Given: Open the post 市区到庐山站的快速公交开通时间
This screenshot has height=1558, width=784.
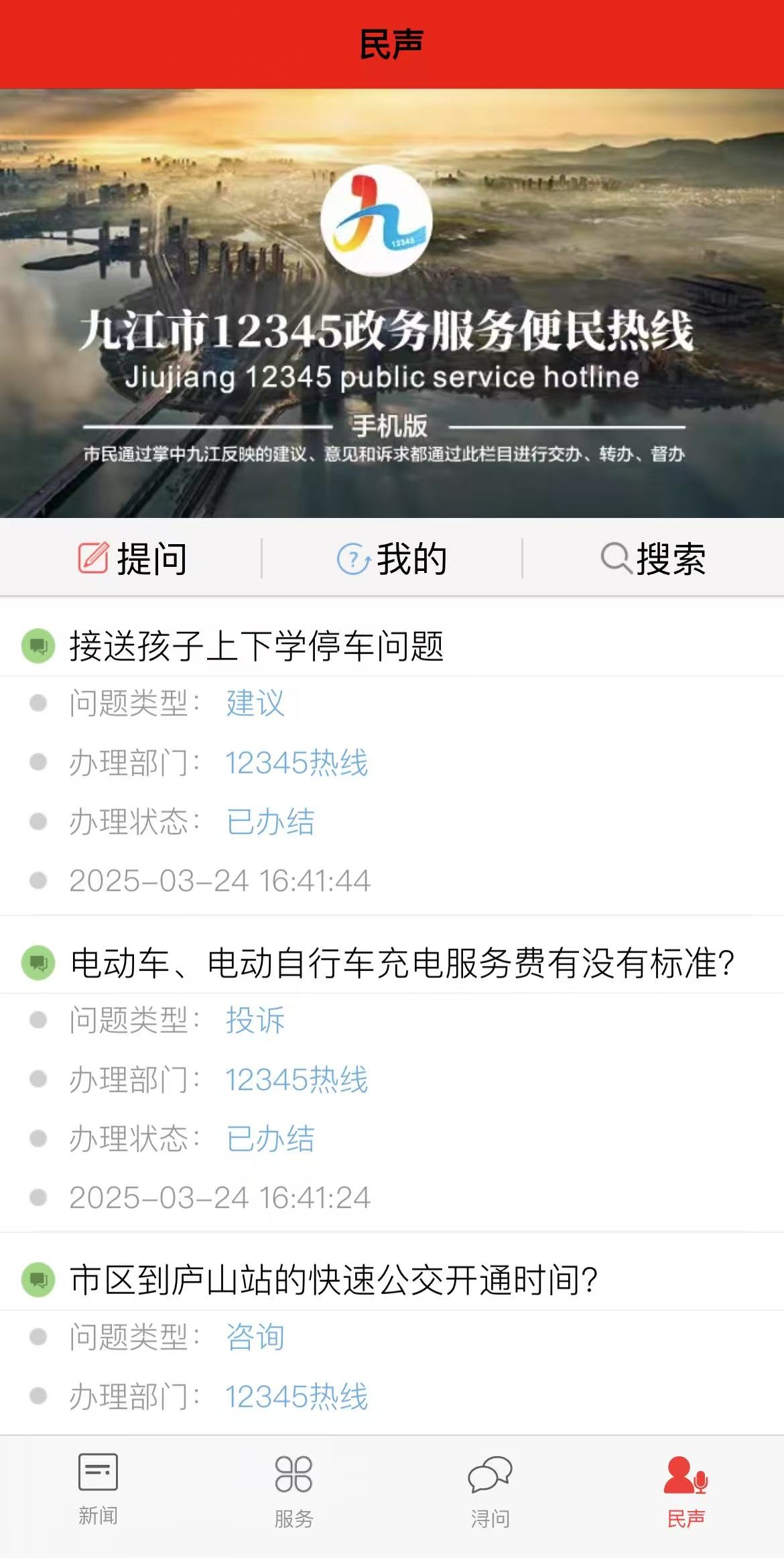Looking at the screenshot, I should [x=334, y=1280].
